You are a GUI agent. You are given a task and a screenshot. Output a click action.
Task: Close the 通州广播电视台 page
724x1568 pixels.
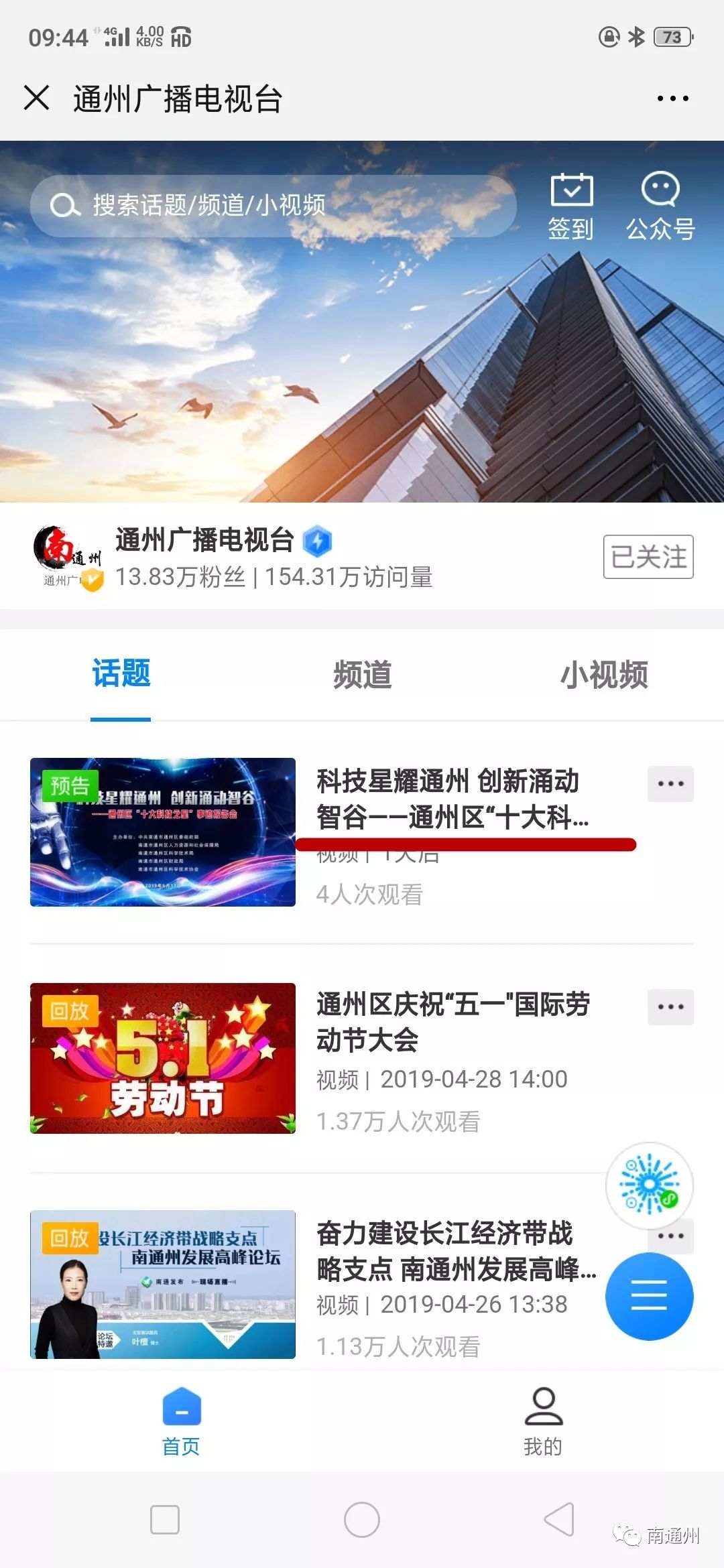pyautogui.click(x=37, y=98)
